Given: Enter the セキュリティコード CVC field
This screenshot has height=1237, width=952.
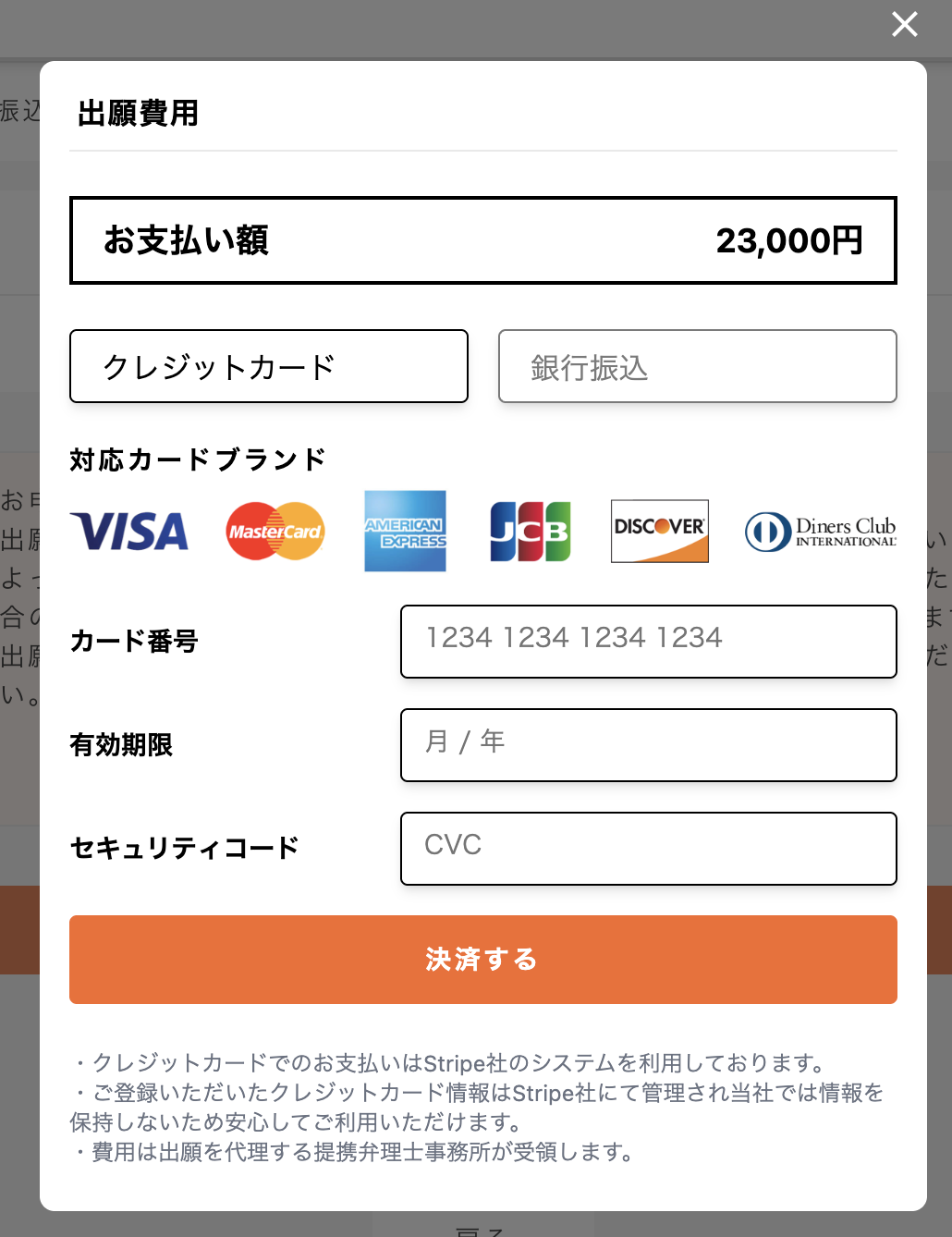Looking at the screenshot, I should tap(648, 849).
